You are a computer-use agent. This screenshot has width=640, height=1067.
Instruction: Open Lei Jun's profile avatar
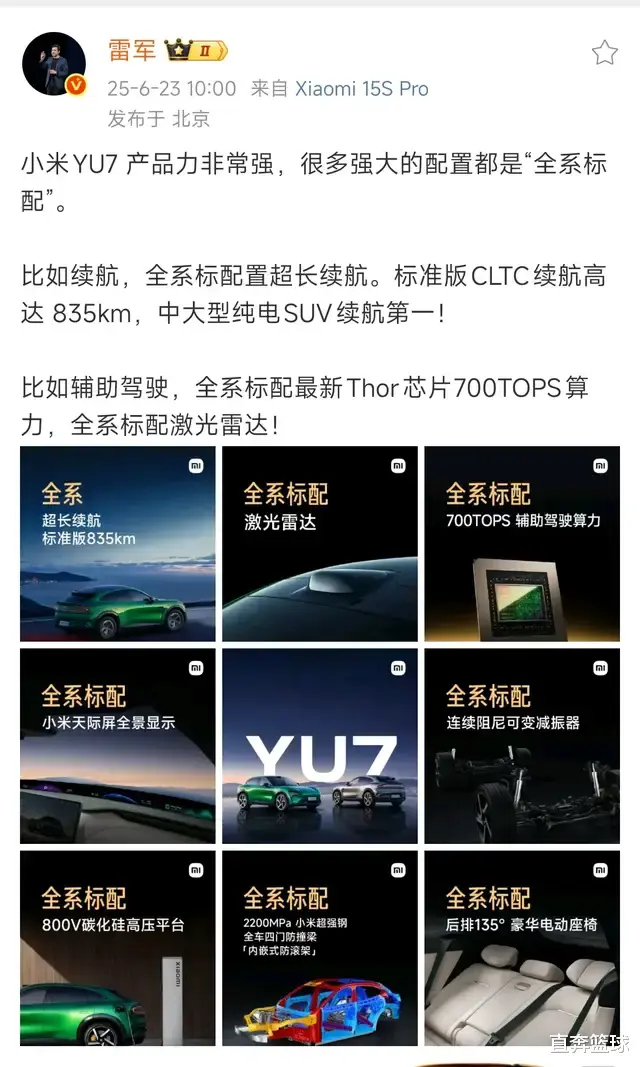coord(54,64)
